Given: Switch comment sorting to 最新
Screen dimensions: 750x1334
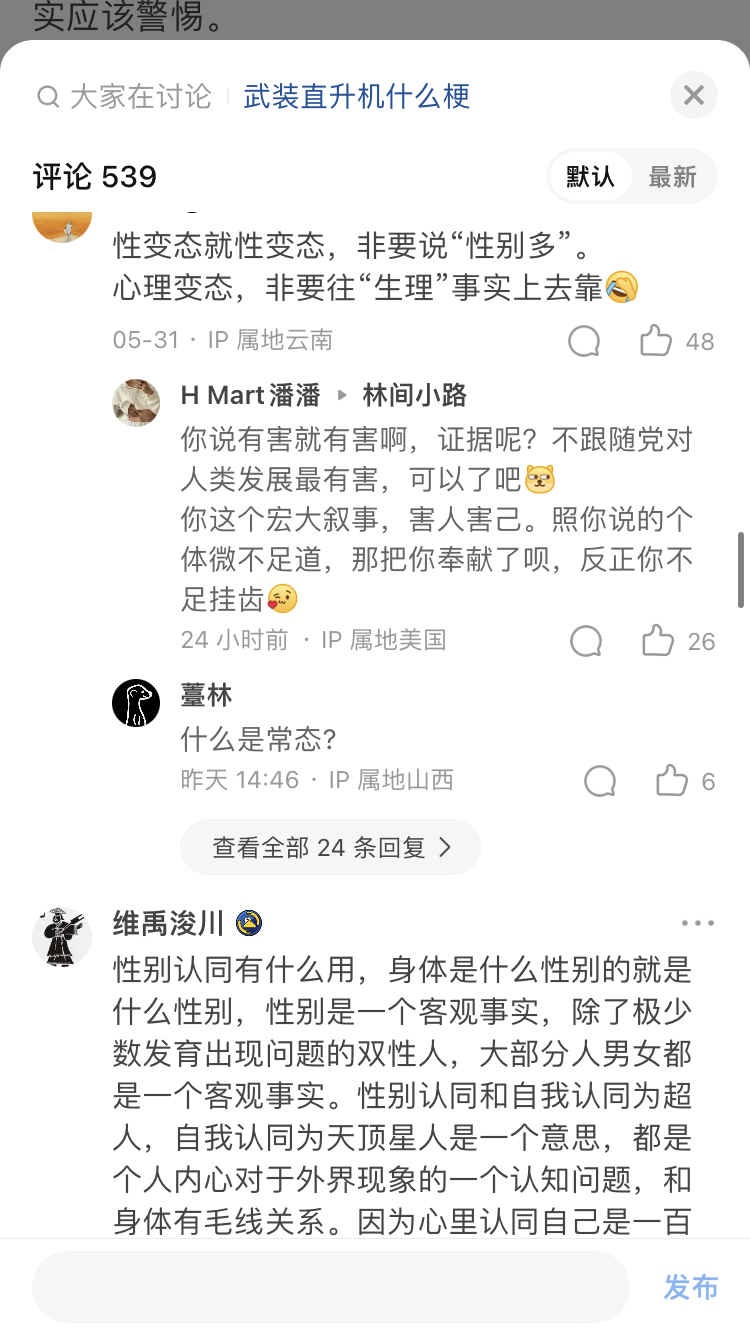Looking at the screenshot, I should [x=672, y=177].
